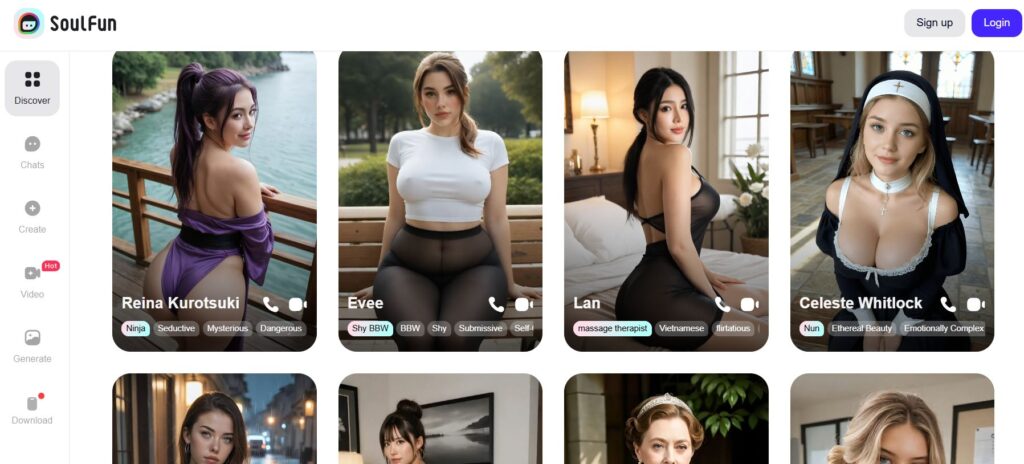
Task: Open the Create section
Action: click(32, 216)
